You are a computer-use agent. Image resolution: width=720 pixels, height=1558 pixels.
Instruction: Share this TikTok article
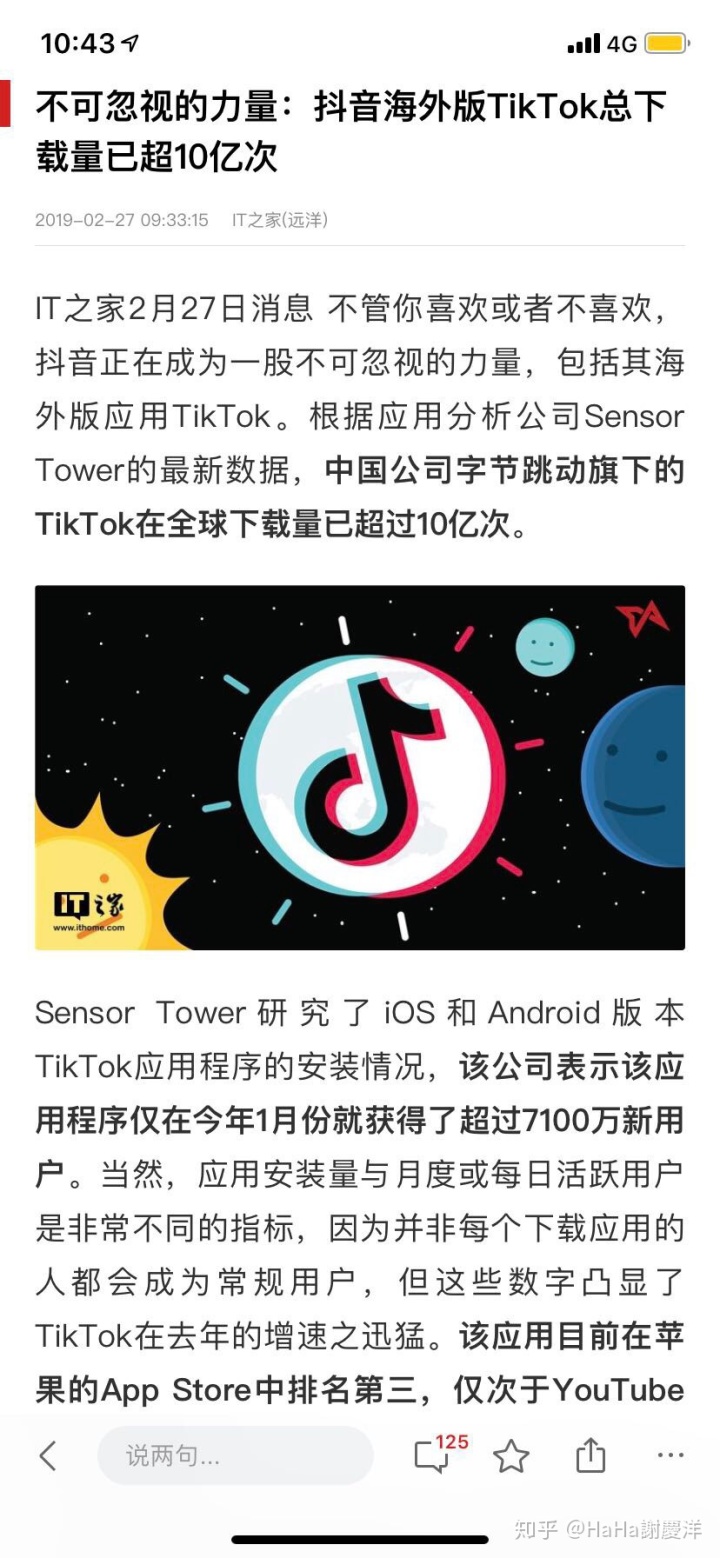(591, 1455)
